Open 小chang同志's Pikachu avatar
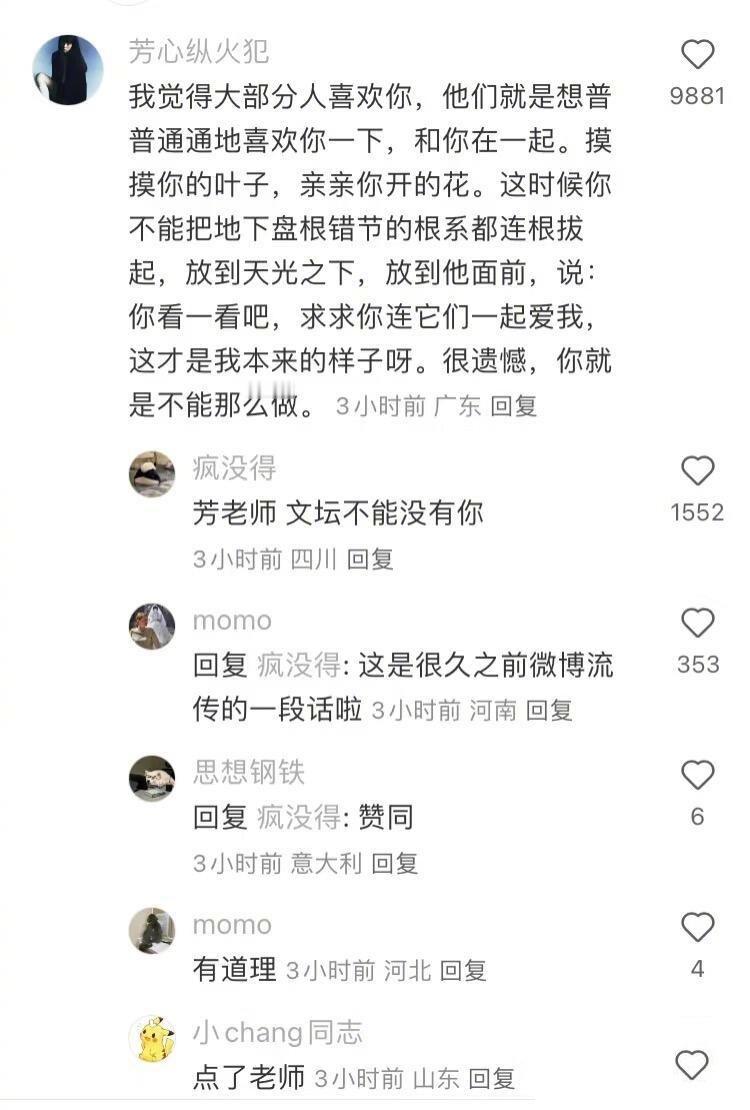 click(x=152, y=1040)
